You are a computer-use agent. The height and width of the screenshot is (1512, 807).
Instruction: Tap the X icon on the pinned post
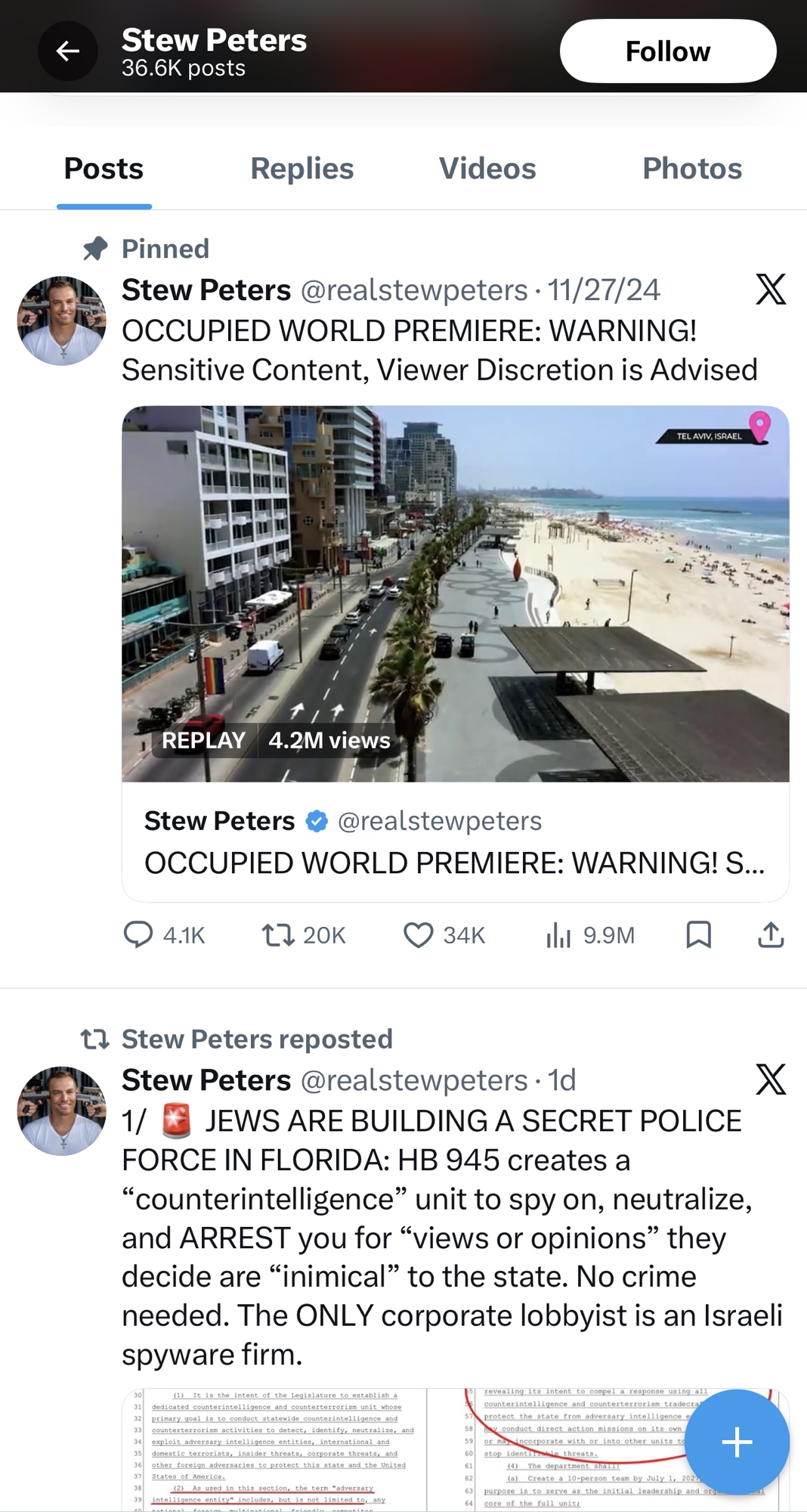tap(770, 290)
